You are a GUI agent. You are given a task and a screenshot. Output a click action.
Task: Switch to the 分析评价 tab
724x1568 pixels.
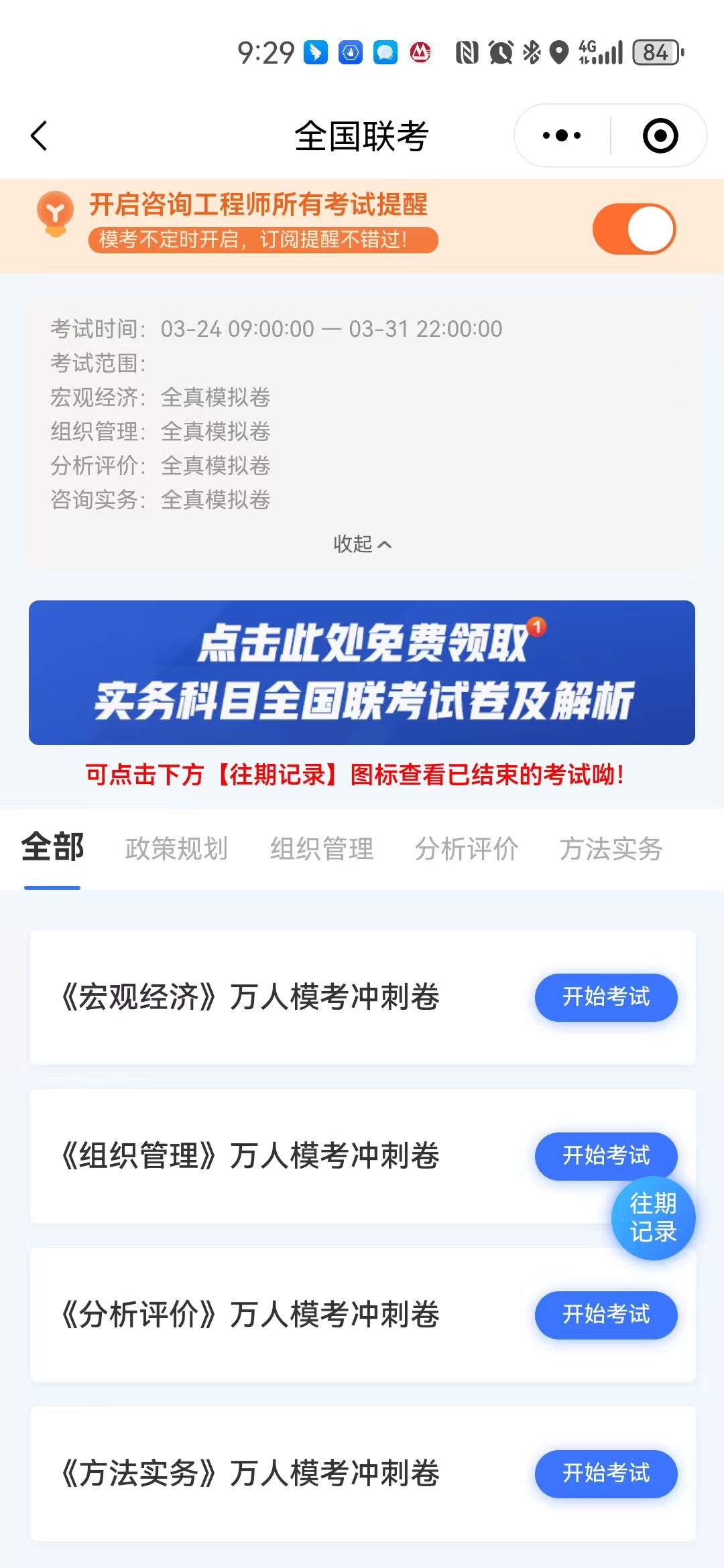coord(467,849)
